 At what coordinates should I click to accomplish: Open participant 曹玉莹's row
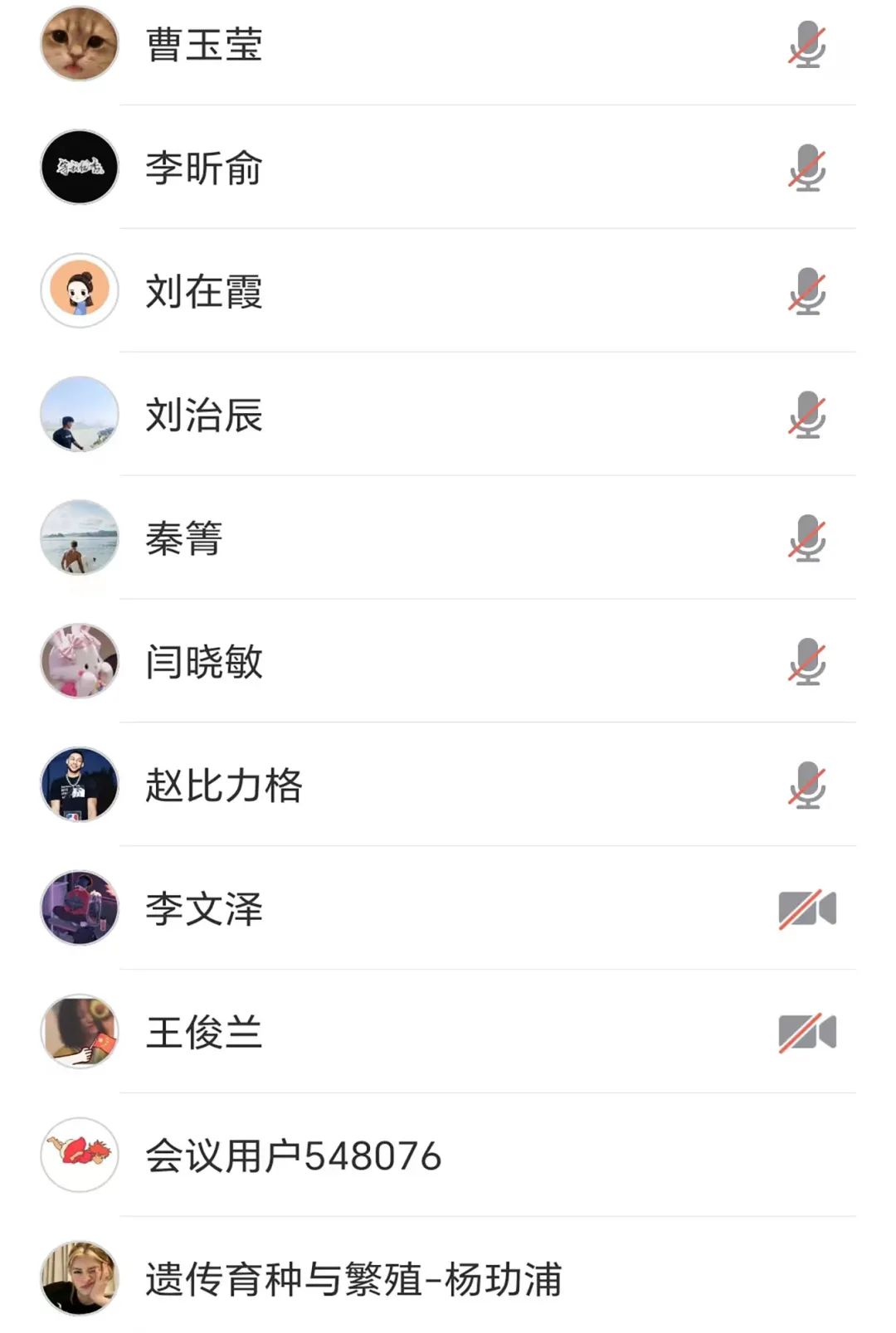(204, 45)
